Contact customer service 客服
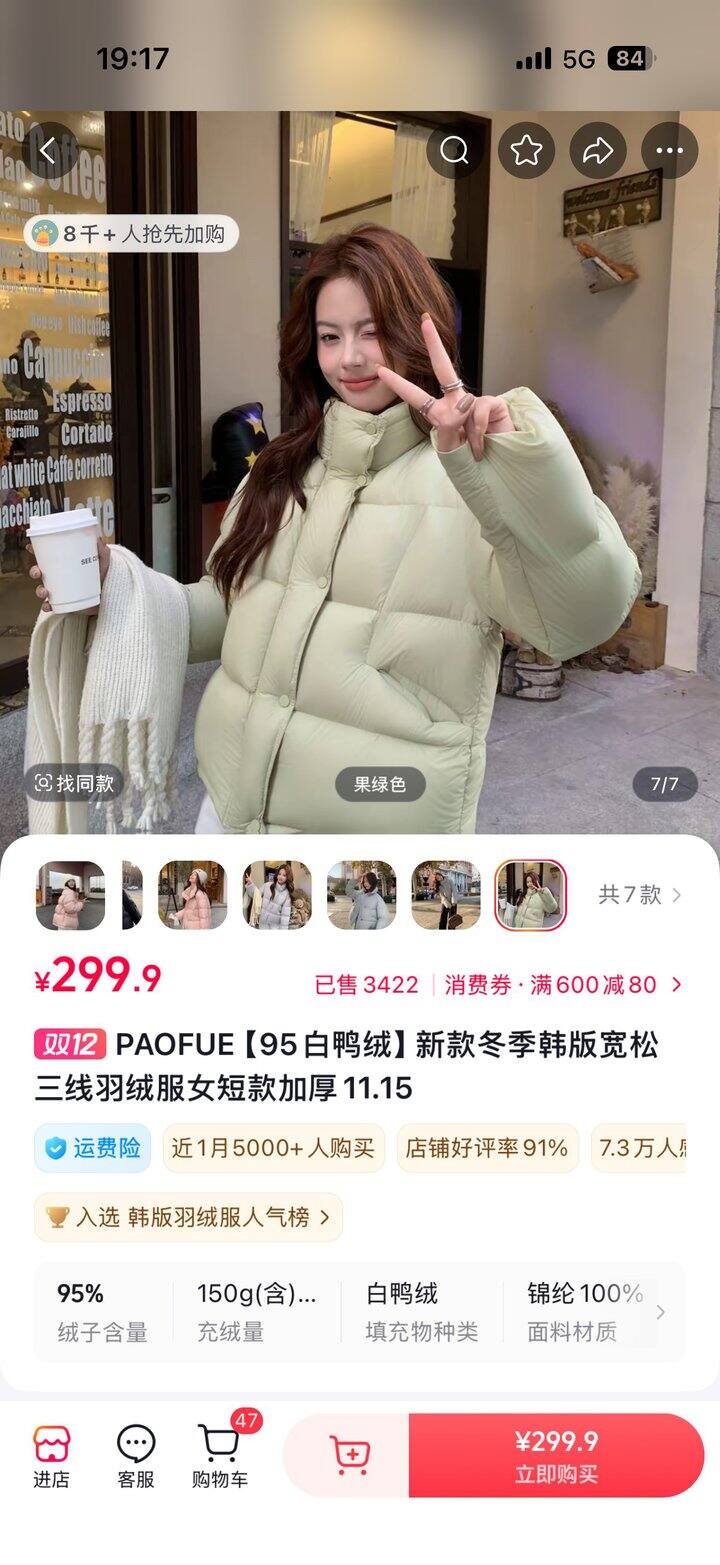This screenshot has width=720, height=1565. click(x=136, y=1457)
